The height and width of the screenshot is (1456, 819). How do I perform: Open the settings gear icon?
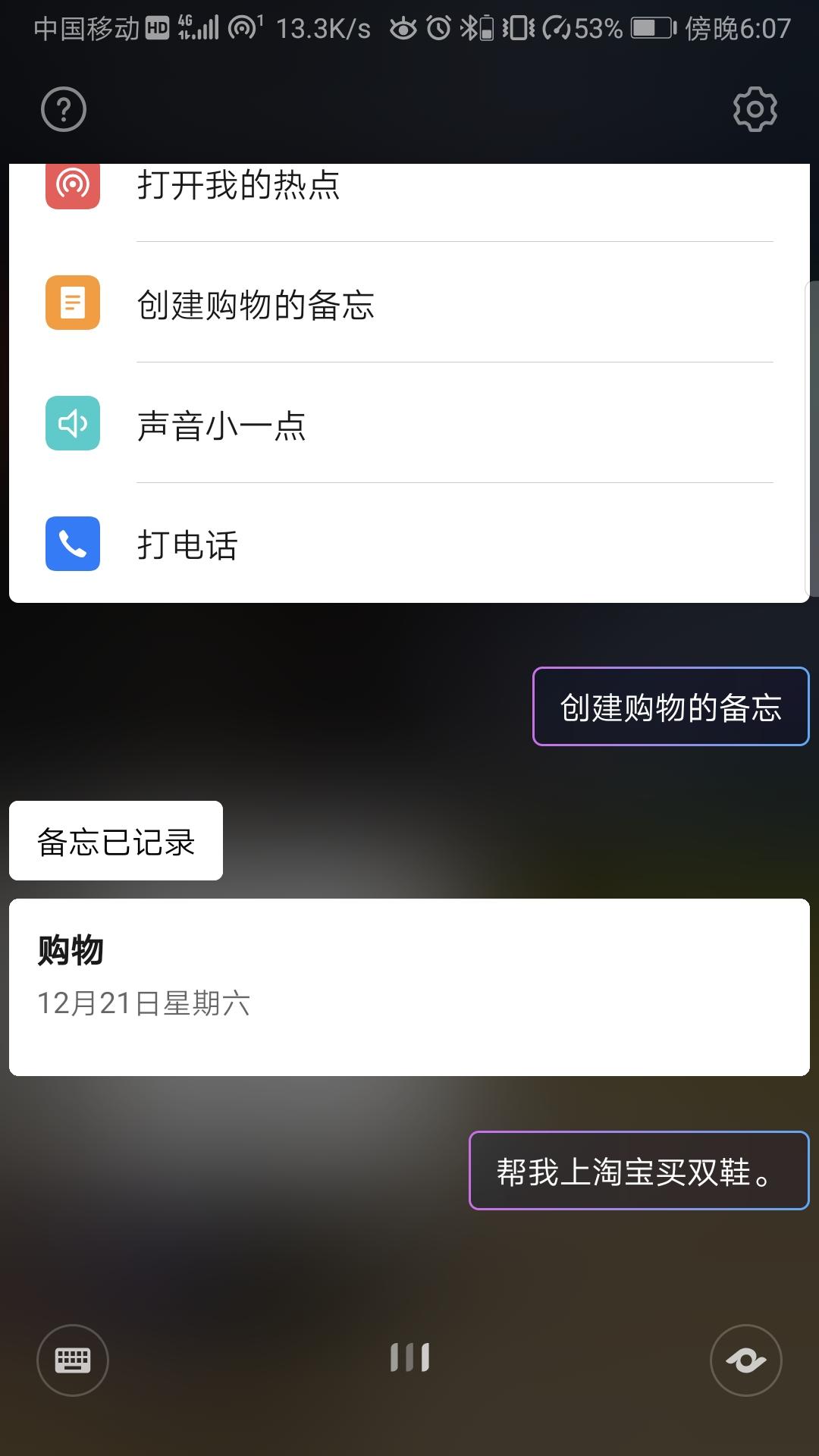pyautogui.click(x=755, y=108)
